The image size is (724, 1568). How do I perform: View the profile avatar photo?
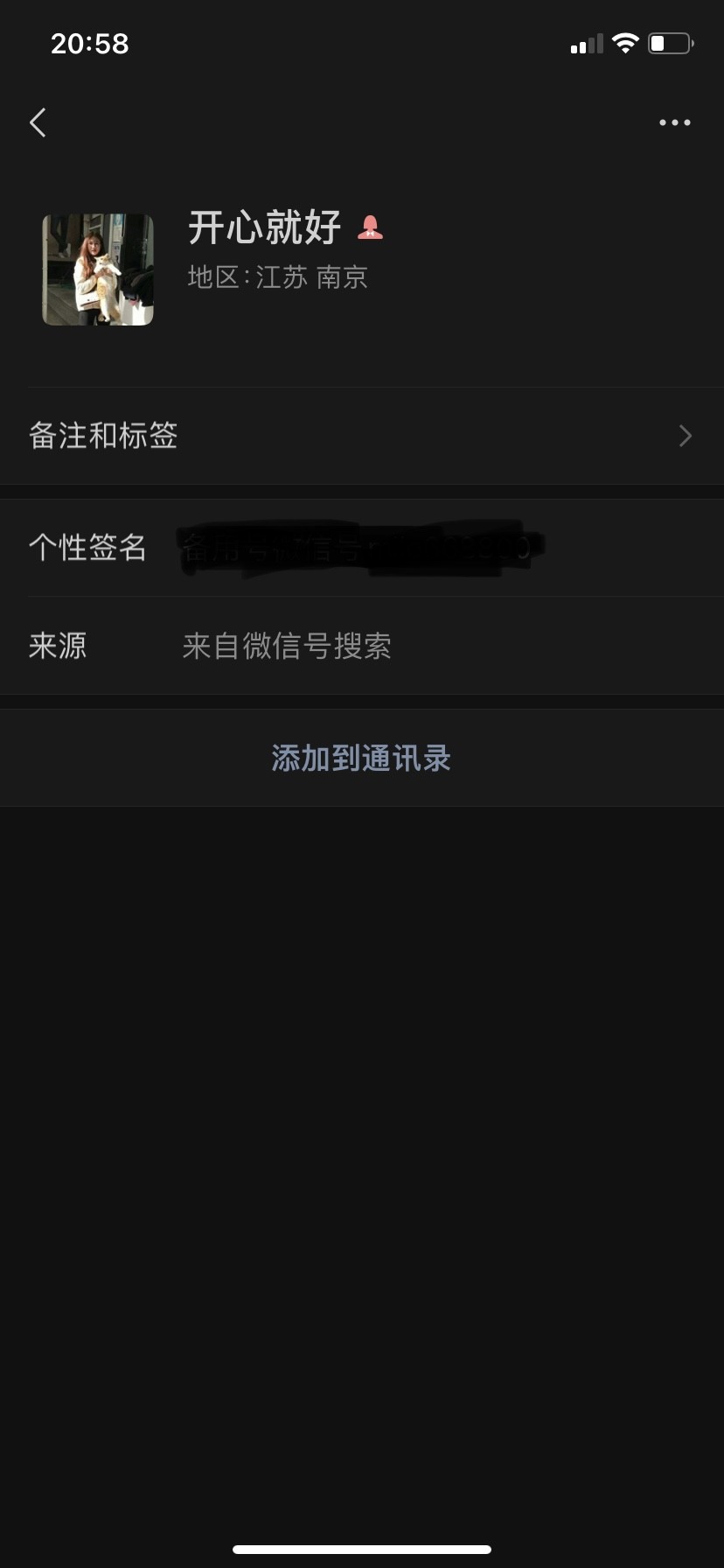(98, 269)
